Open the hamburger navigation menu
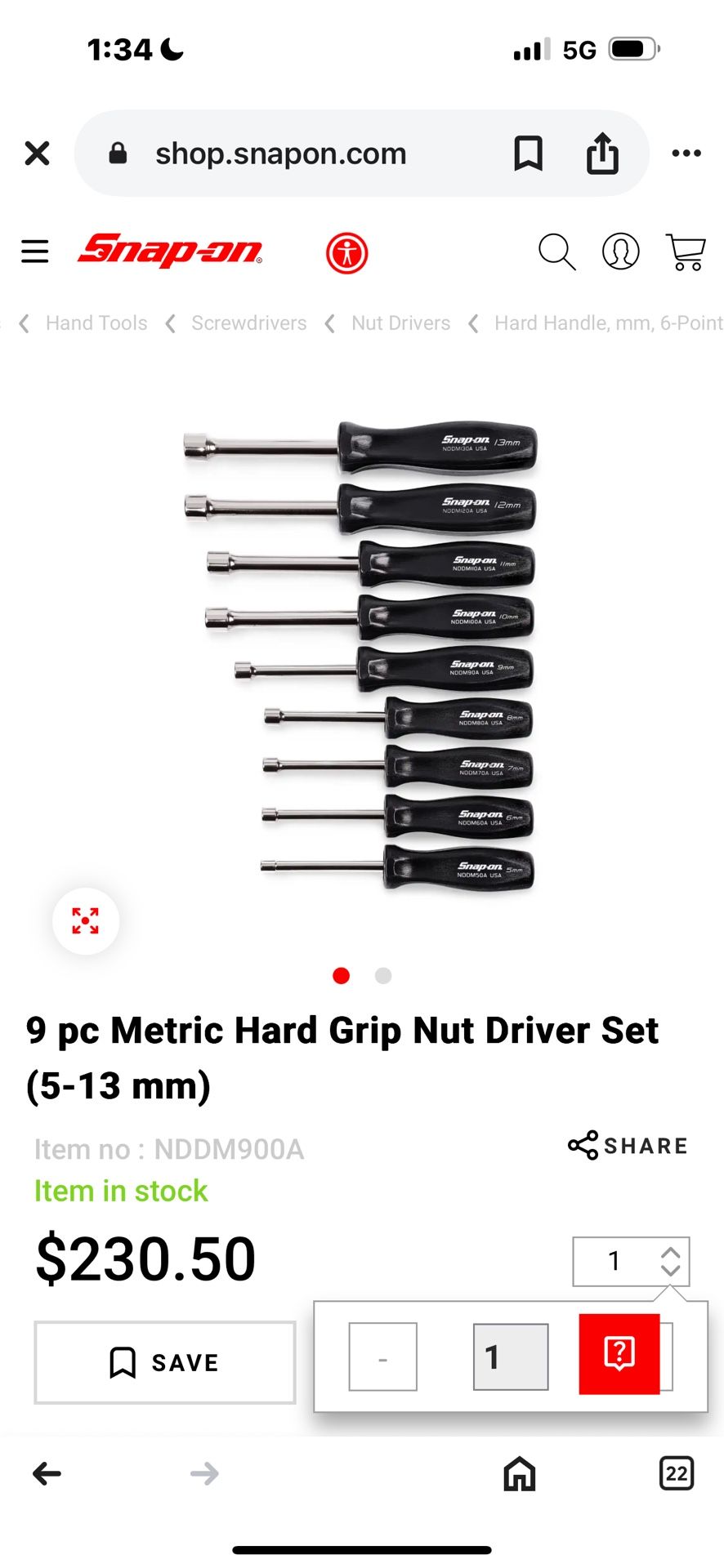Image resolution: width=724 pixels, height=1568 pixels. pos(34,252)
